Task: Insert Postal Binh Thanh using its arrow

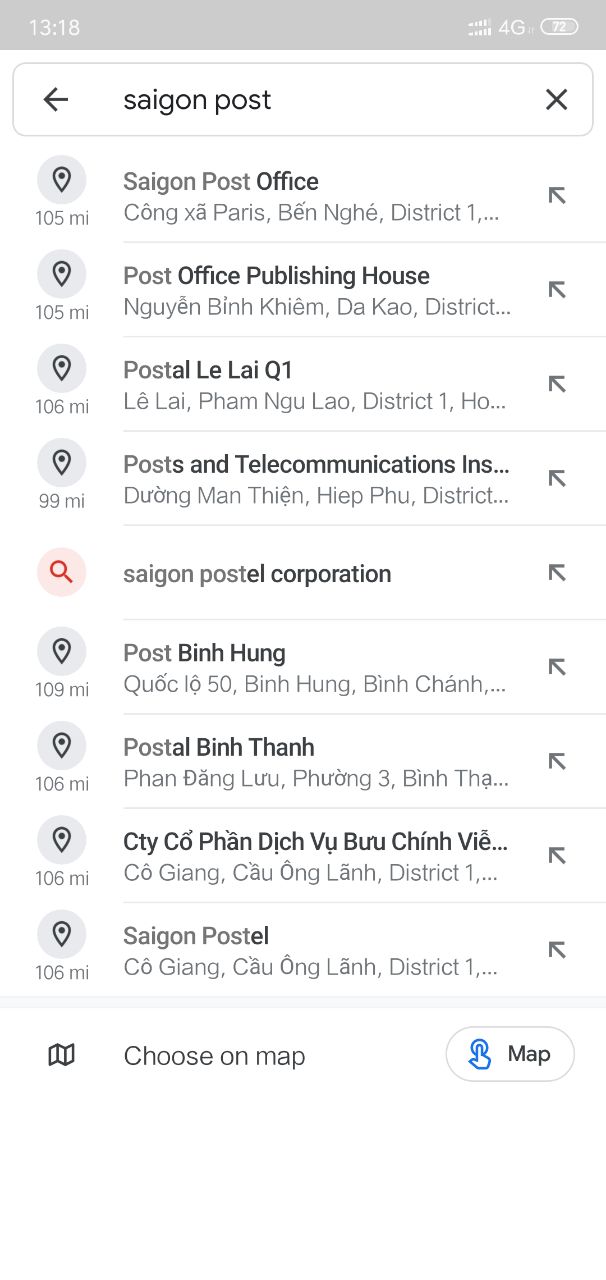Action: point(557,761)
